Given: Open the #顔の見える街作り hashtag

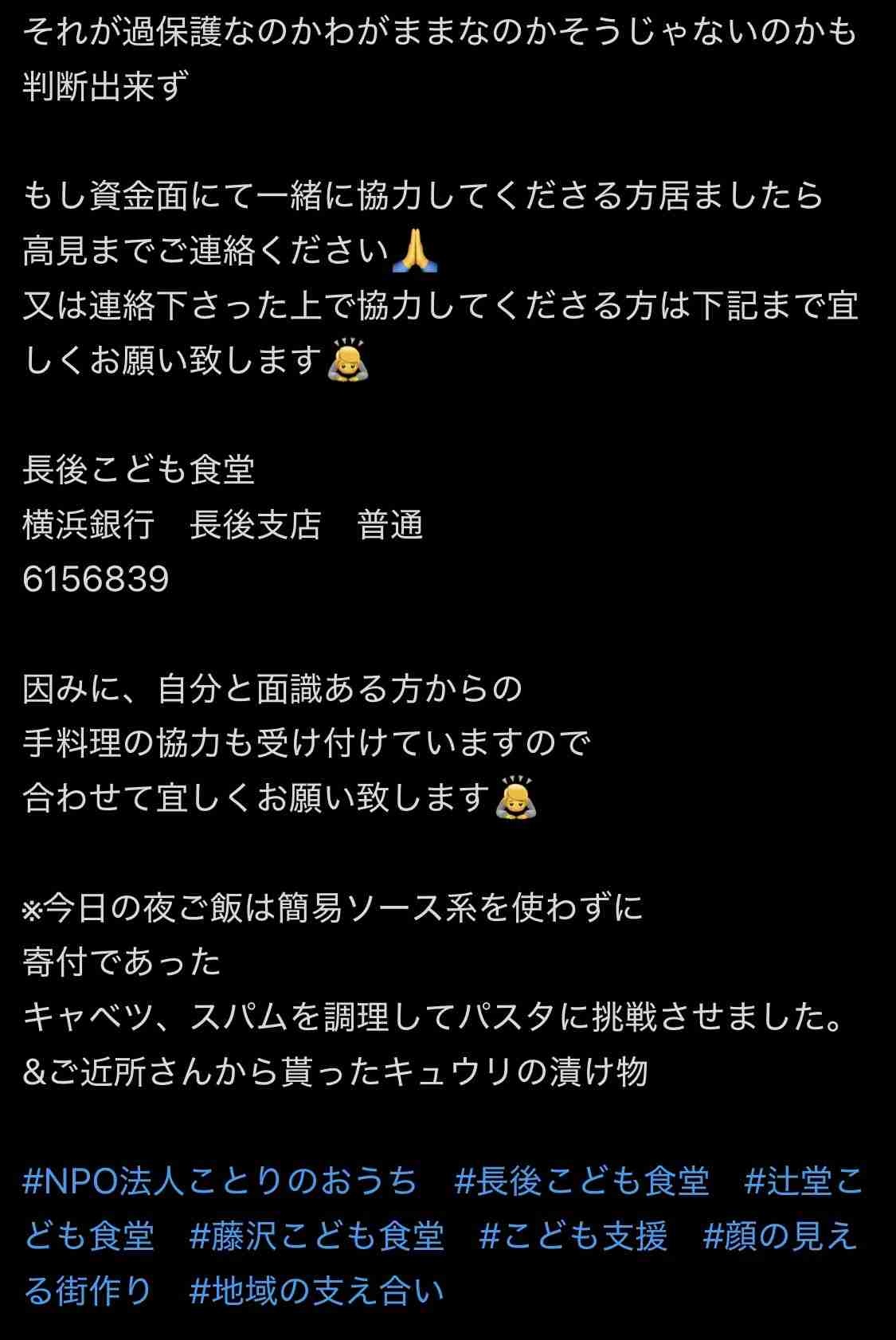Looking at the screenshot, I should (780, 1236).
